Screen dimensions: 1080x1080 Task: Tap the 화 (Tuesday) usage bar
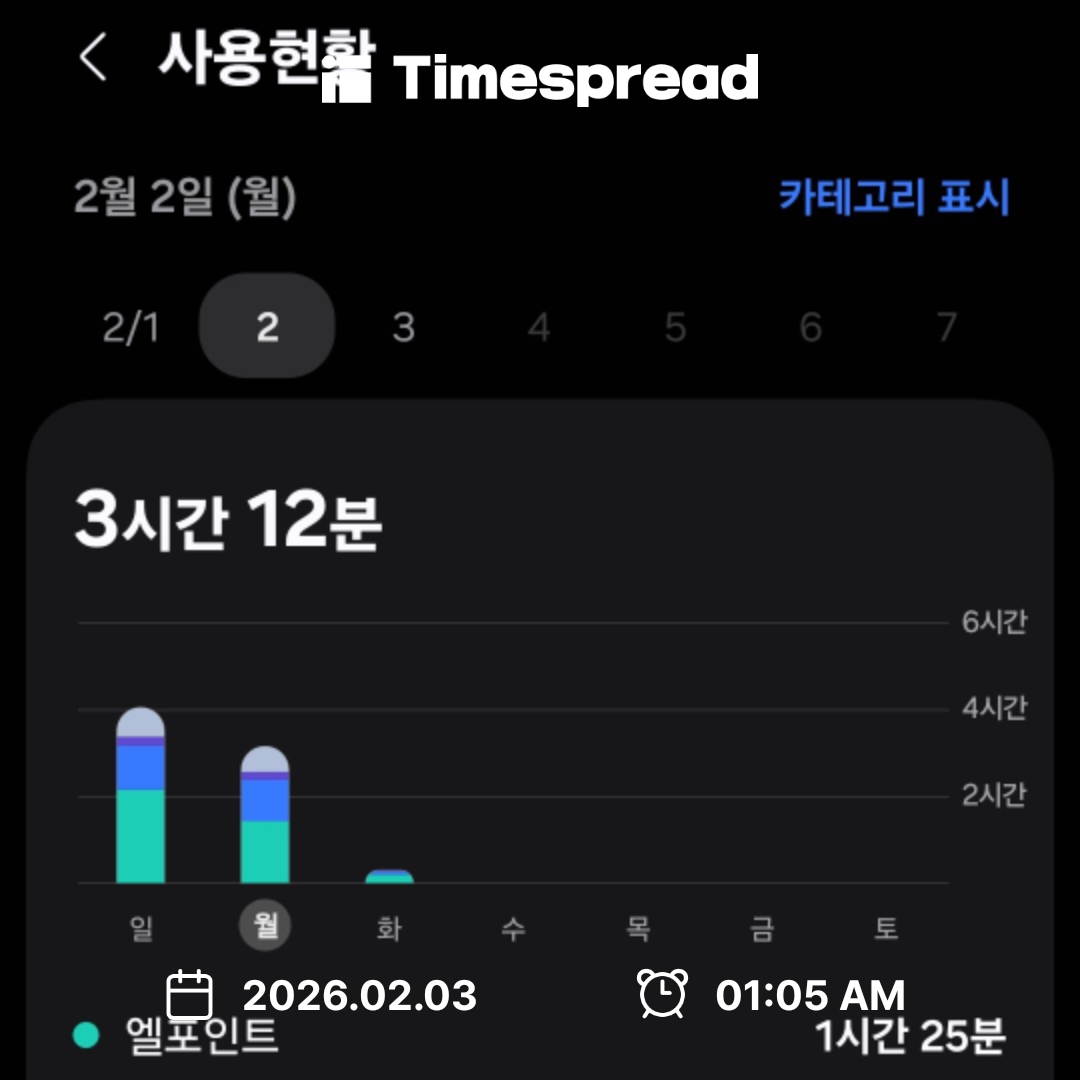point(389,876)
